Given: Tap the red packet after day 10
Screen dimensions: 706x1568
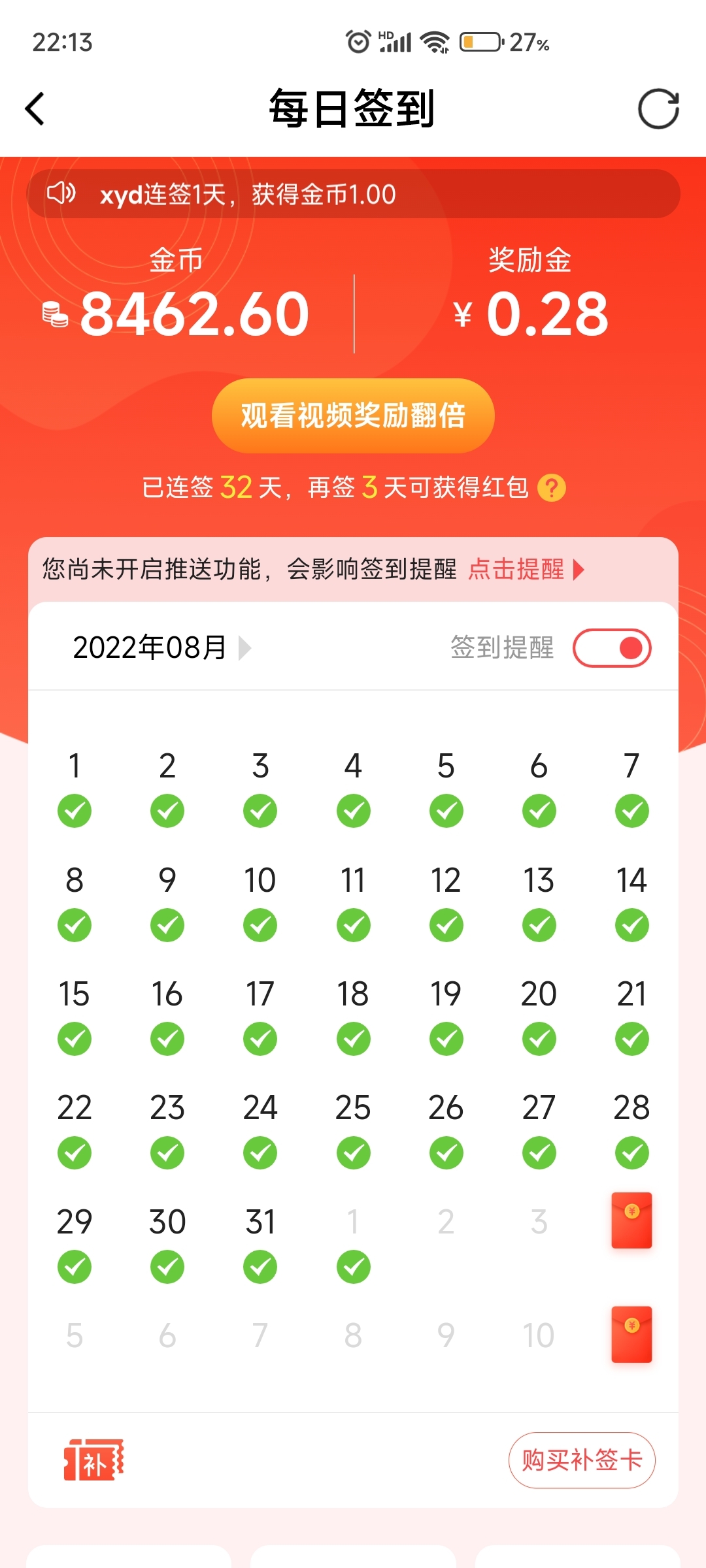Looking at the screenshot, I should 631,1334.
